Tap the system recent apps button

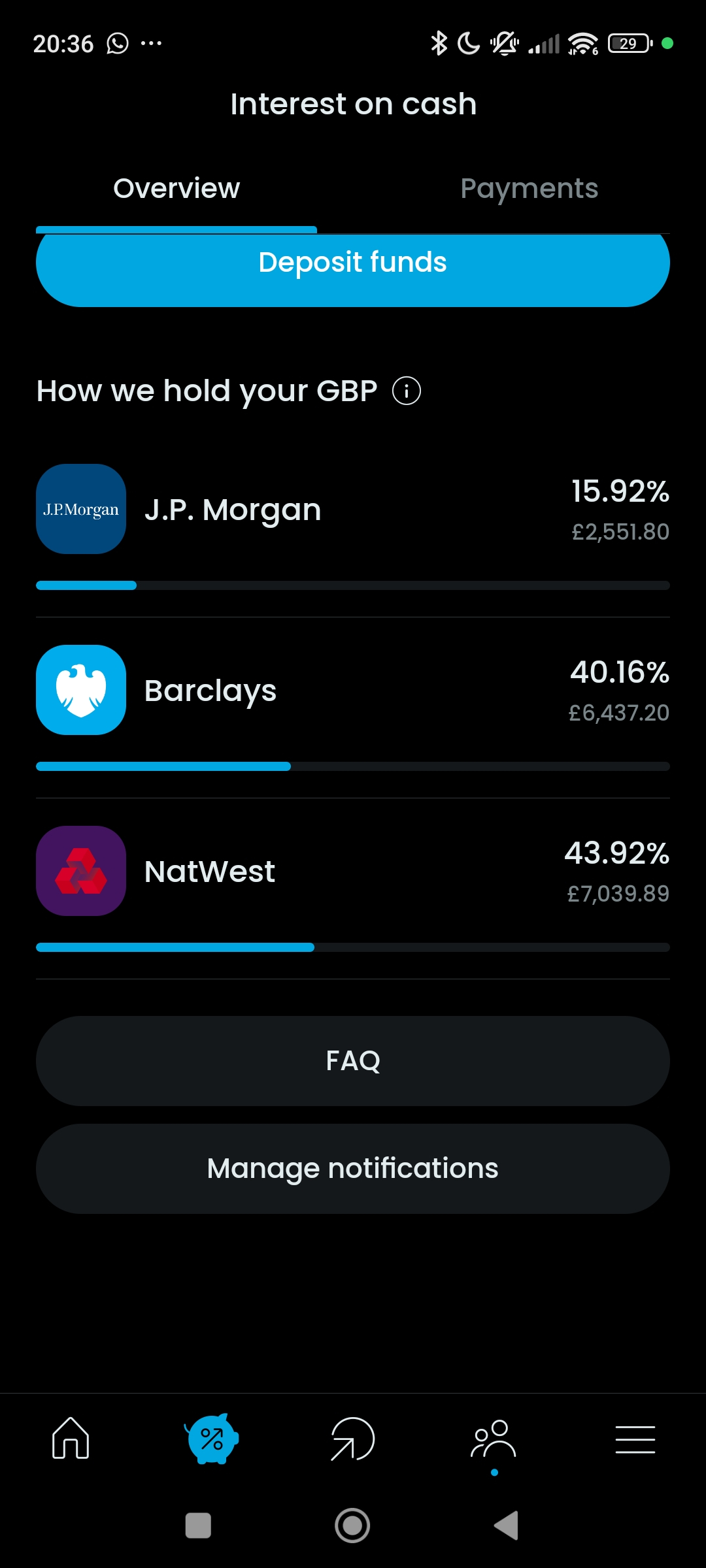pyautogui.click(x=198, y=1526)
